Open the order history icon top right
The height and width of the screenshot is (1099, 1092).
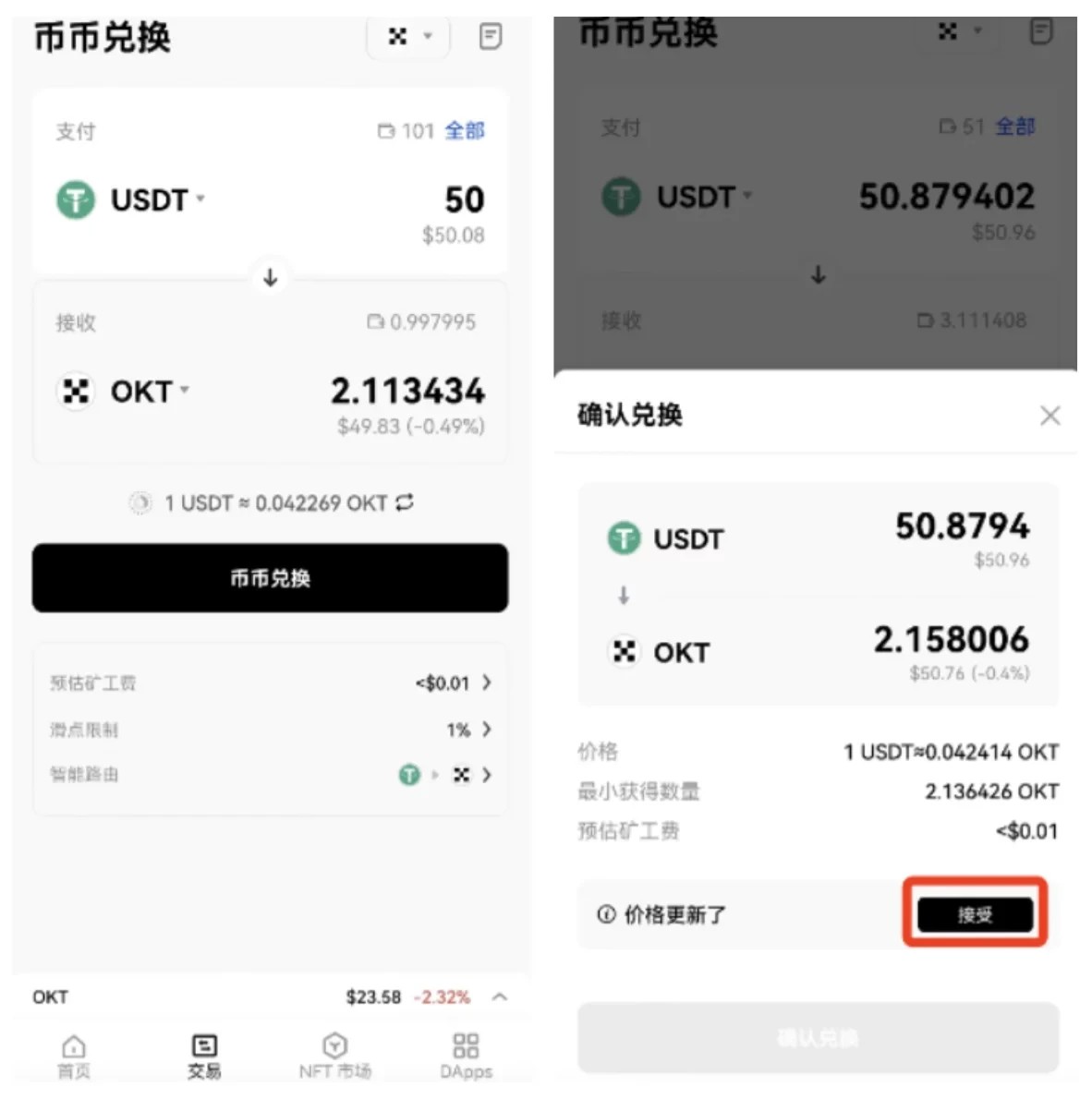(489, 36)
